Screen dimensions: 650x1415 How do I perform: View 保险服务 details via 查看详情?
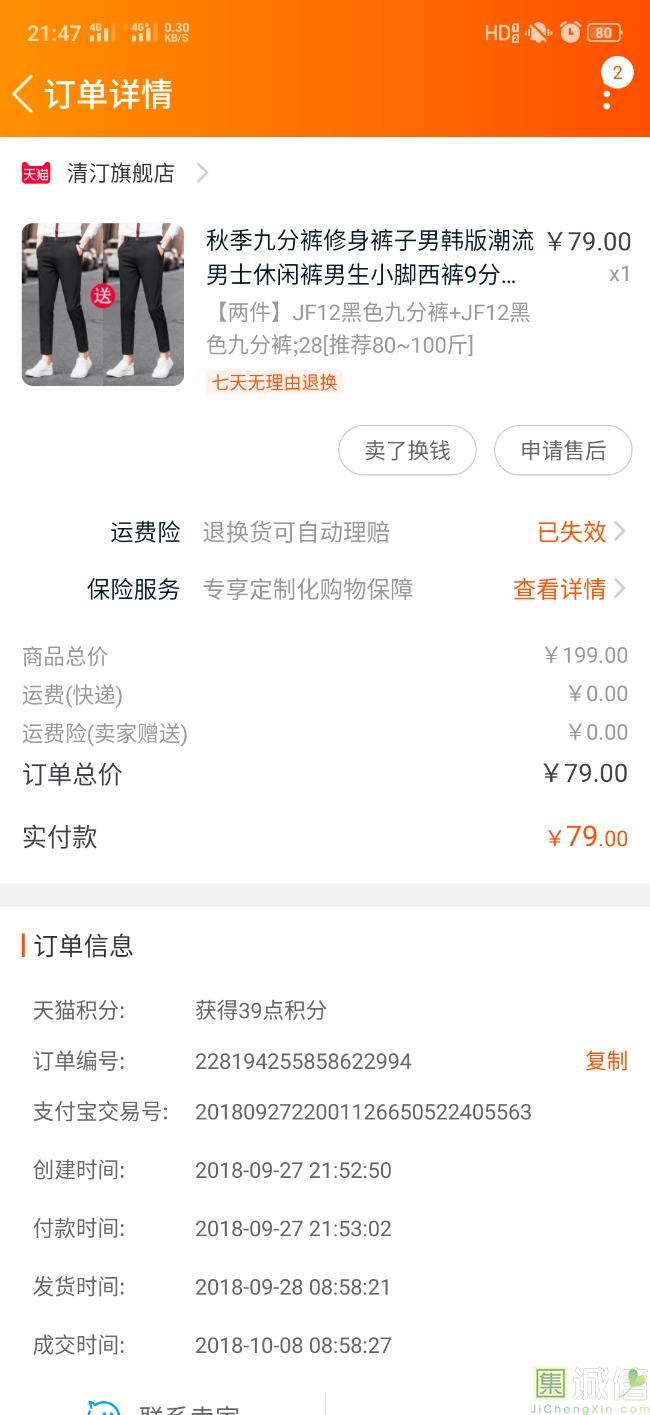[569, 589]
